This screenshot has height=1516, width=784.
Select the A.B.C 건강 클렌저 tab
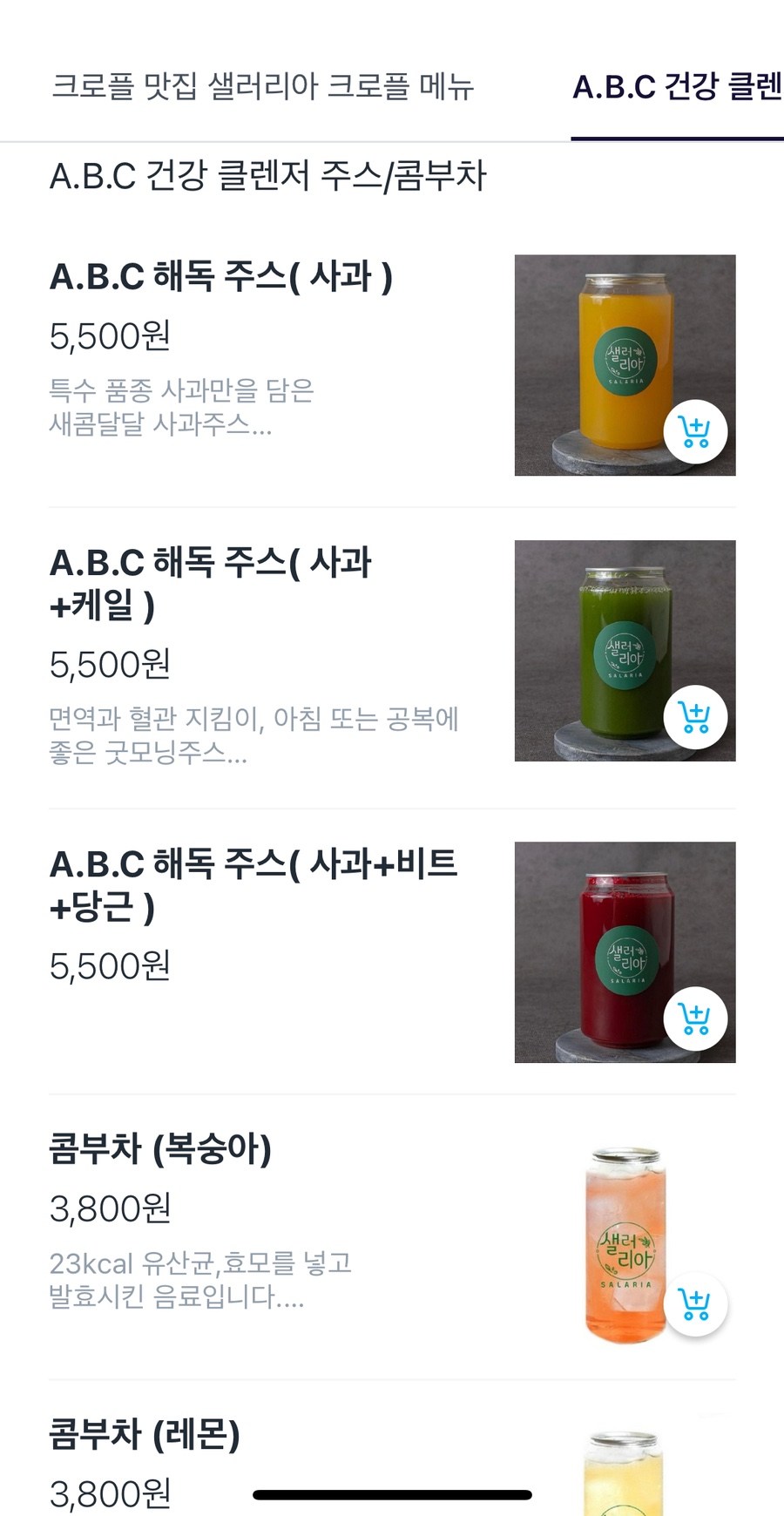click(677, 87)
